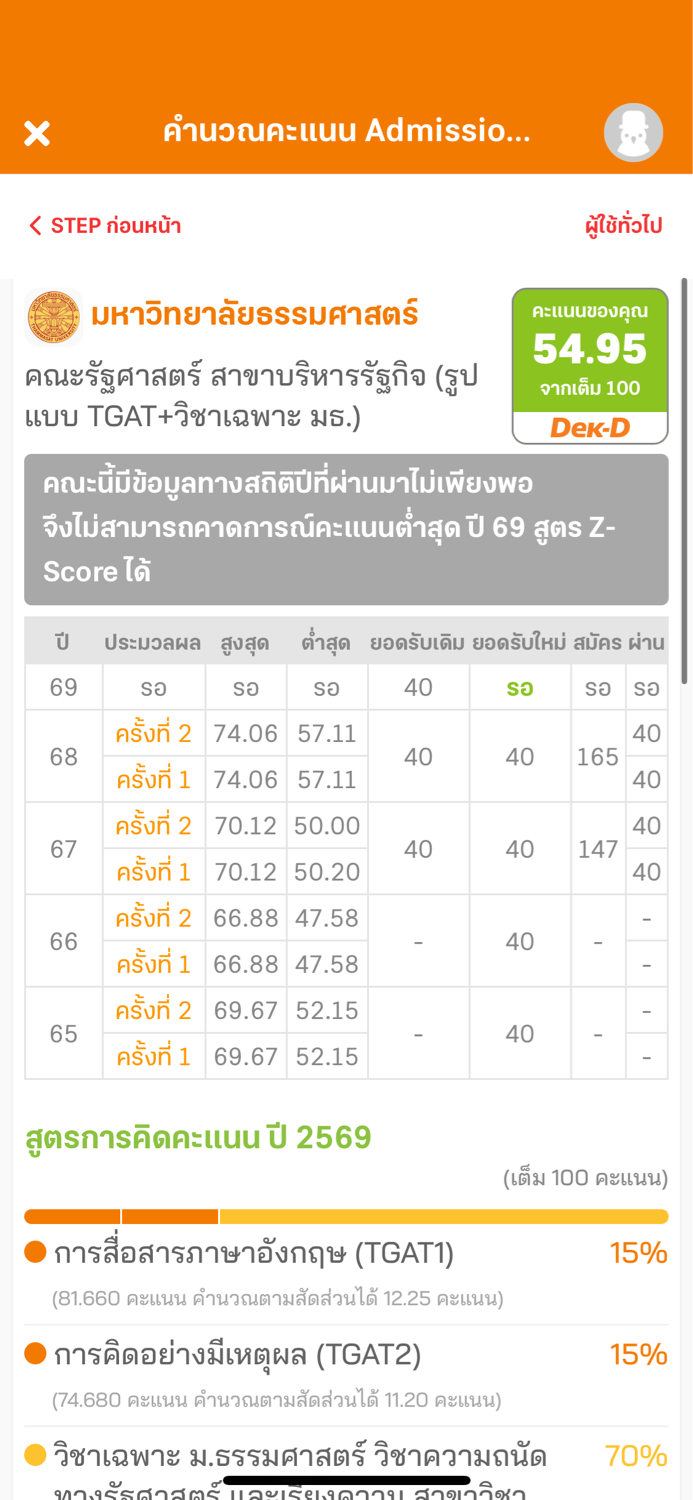This screenshot has height=1500, width=693.
Task: Go back via STEP ก่อนหน้า
Action: click(x=105, y=226)
